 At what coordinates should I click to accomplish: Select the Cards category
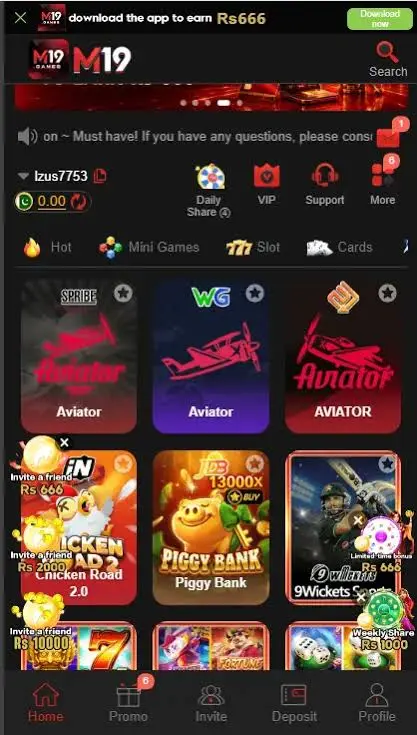(x=340, y=247)
